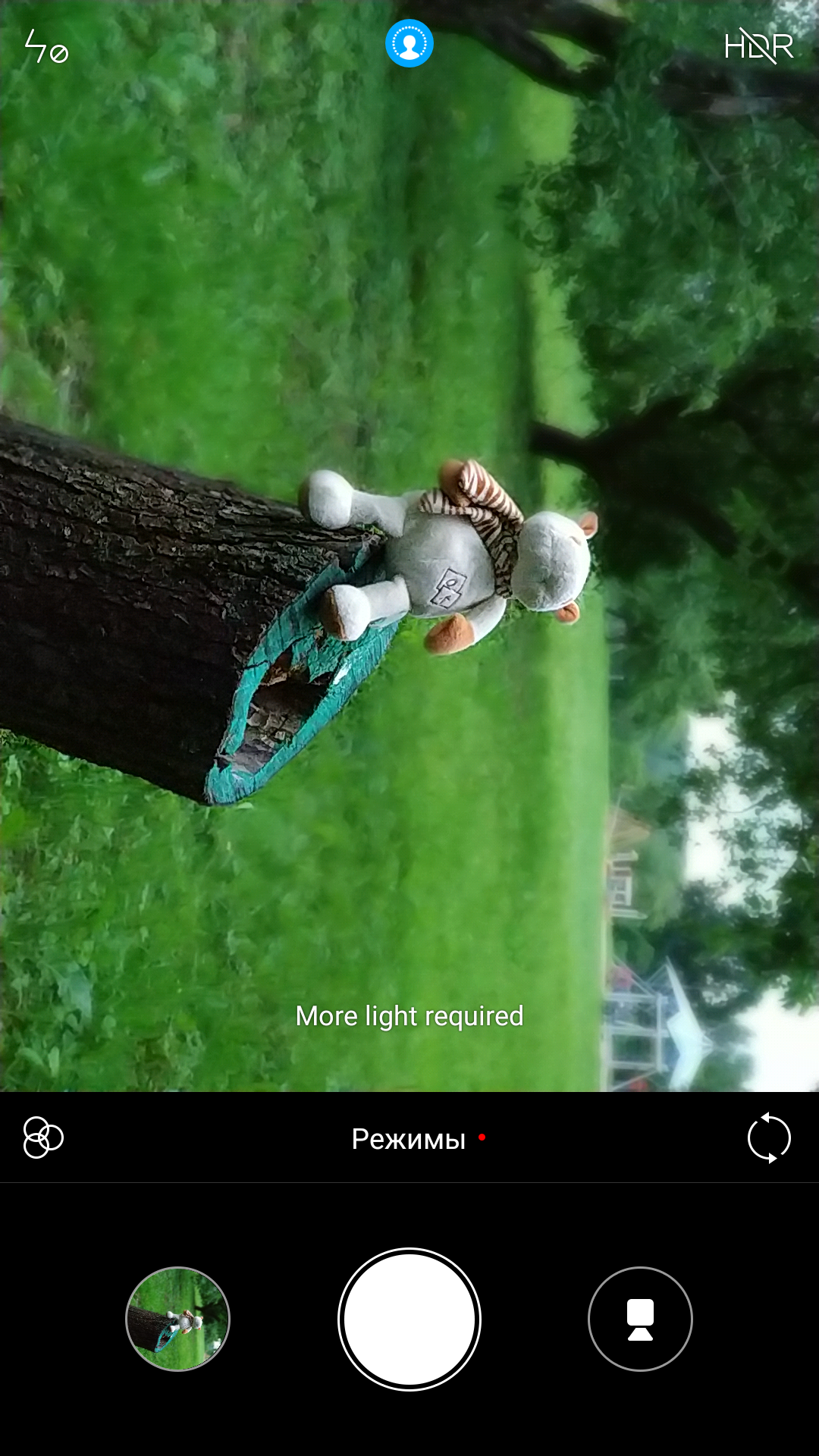Switch to video recording mode
Image resolution: width=819 pixels, height=1456 pixels.
click(x=640, y=1319)
